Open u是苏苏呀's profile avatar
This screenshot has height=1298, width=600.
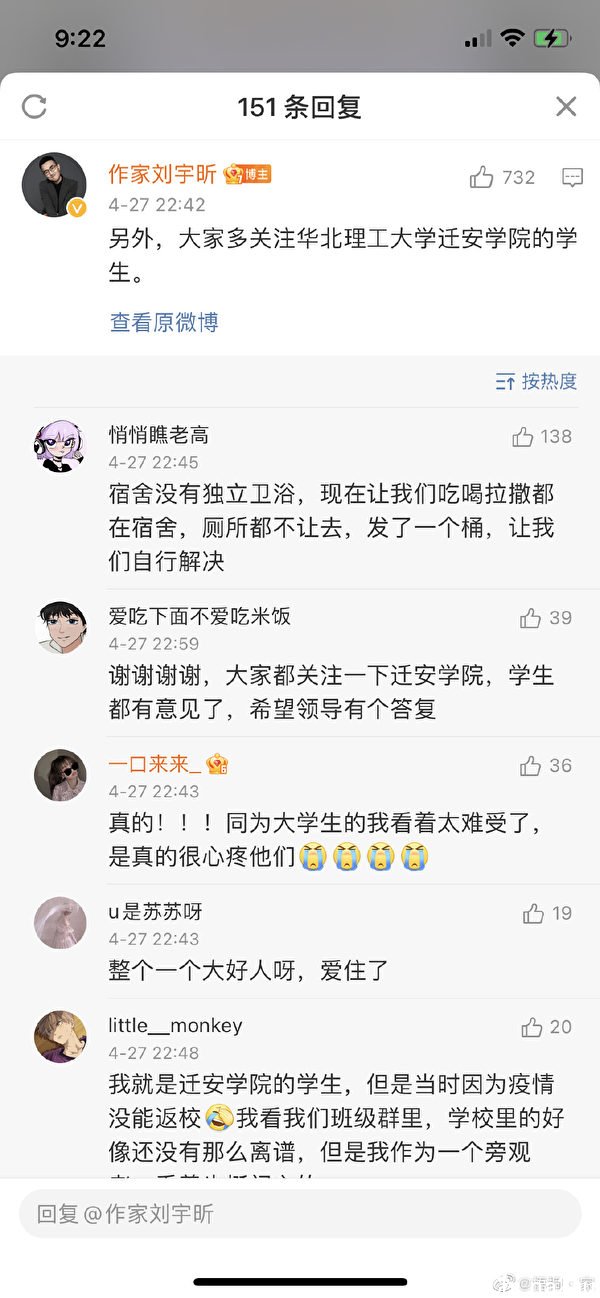(x=60, y=922)
